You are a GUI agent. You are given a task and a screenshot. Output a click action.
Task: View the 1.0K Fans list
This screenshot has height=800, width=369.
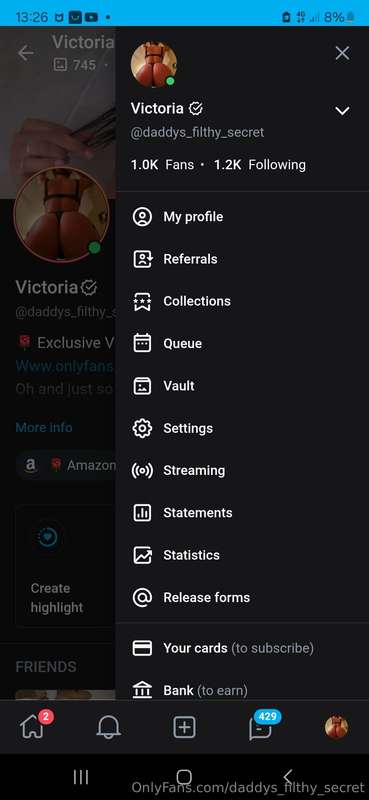[x=162, y=165]
